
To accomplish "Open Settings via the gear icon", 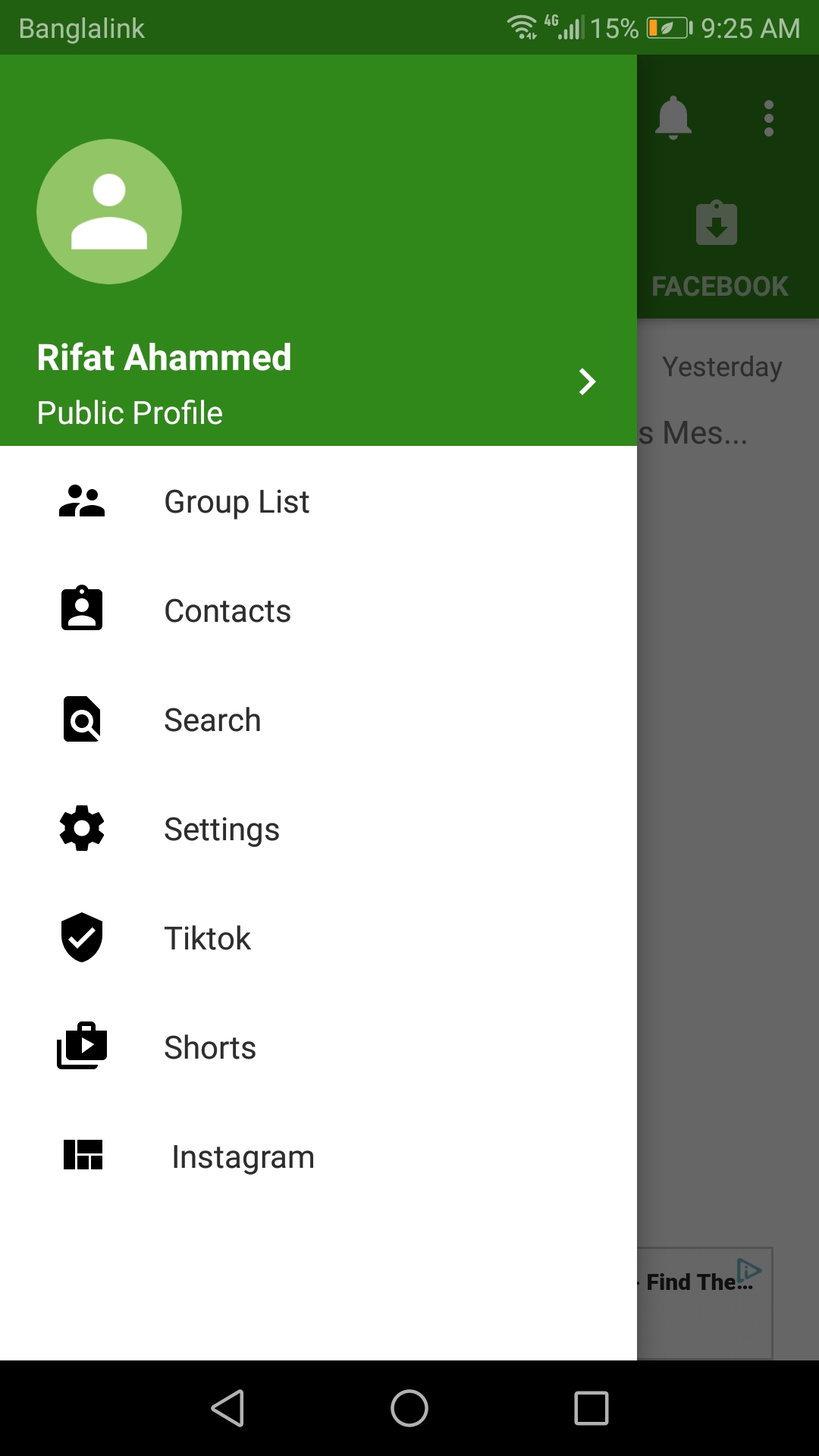I will (x=81, y=829).
